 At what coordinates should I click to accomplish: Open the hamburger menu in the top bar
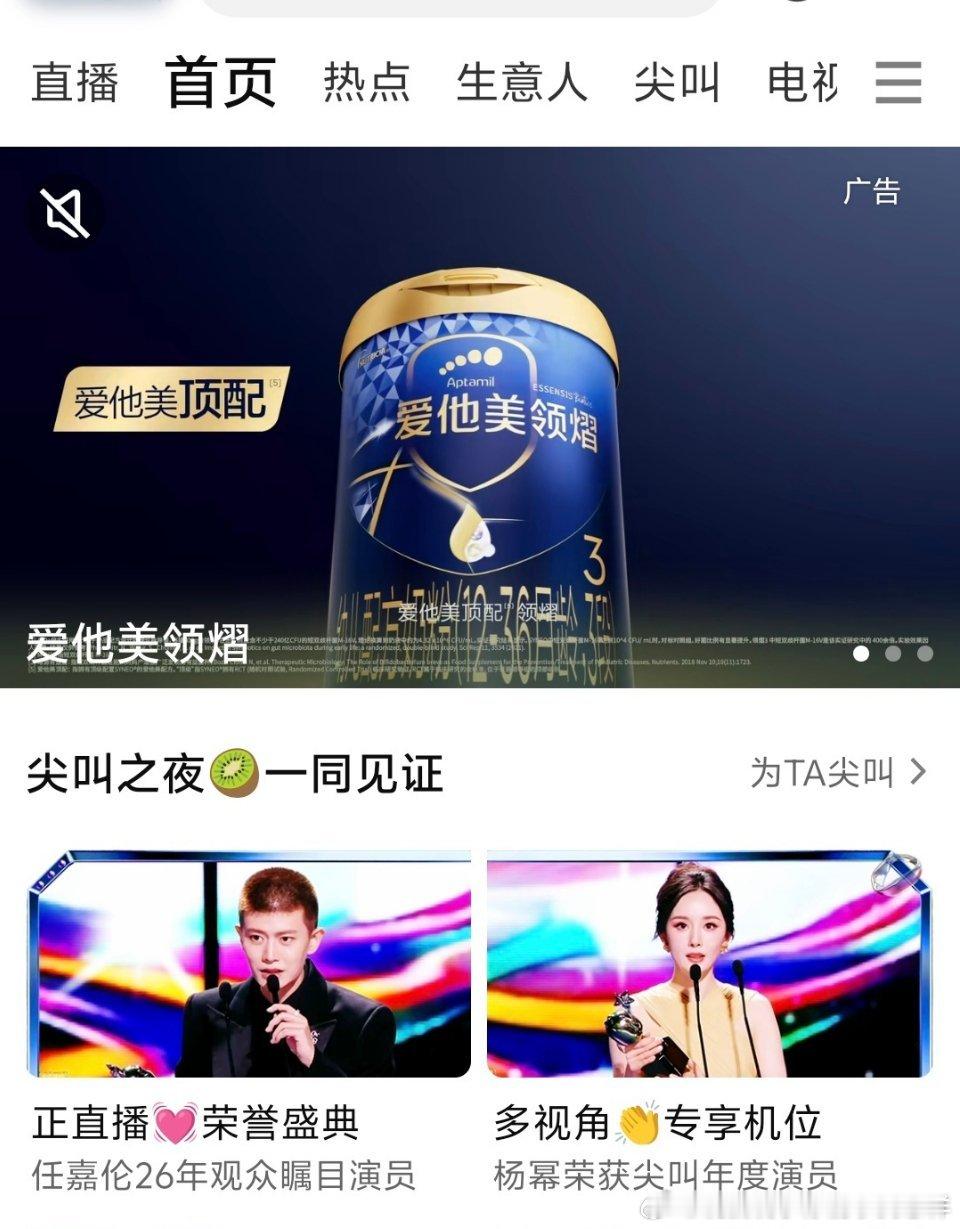pyautogui.click(x=899, y=84)
